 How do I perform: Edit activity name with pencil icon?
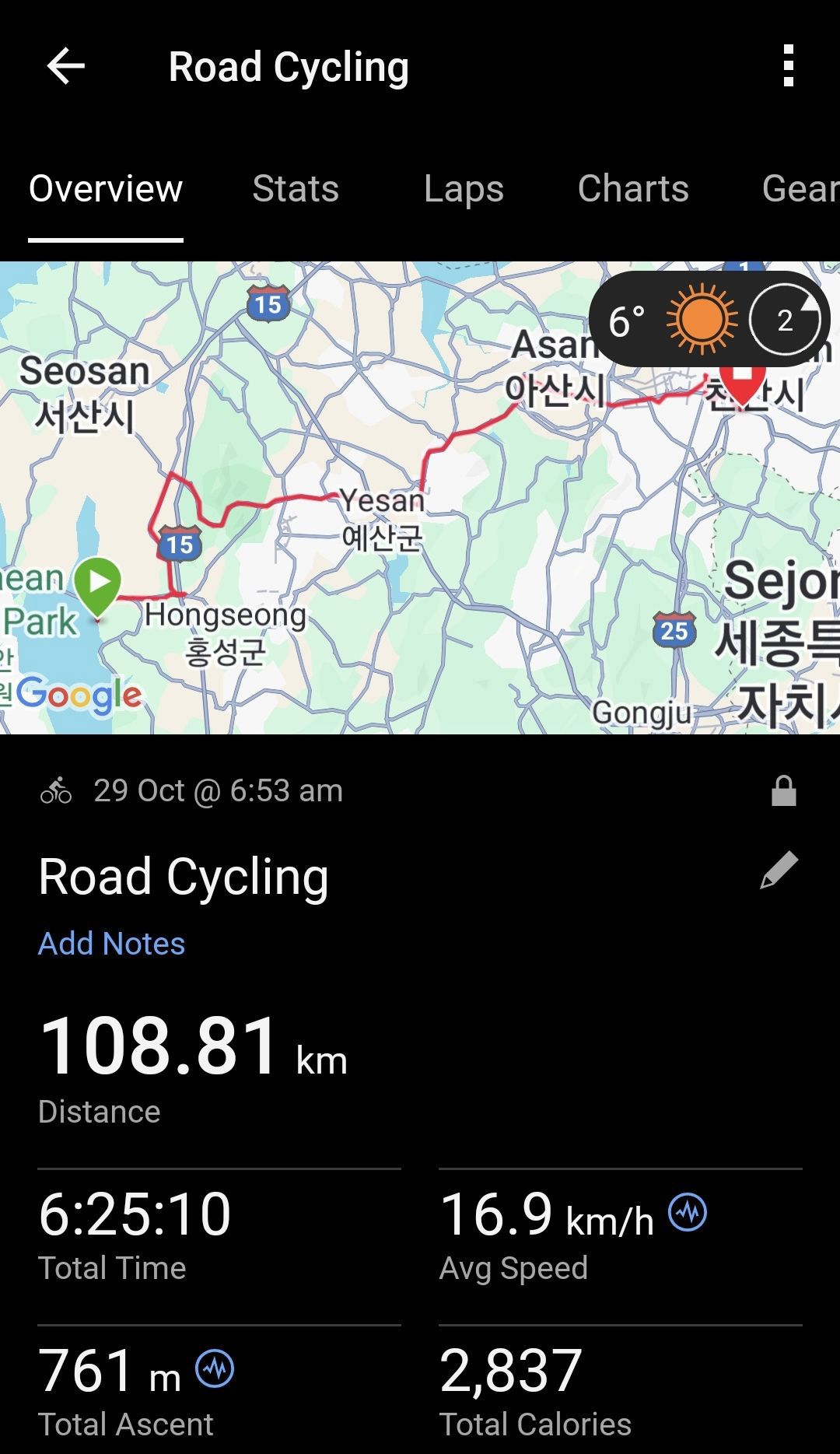coord(779,871)
